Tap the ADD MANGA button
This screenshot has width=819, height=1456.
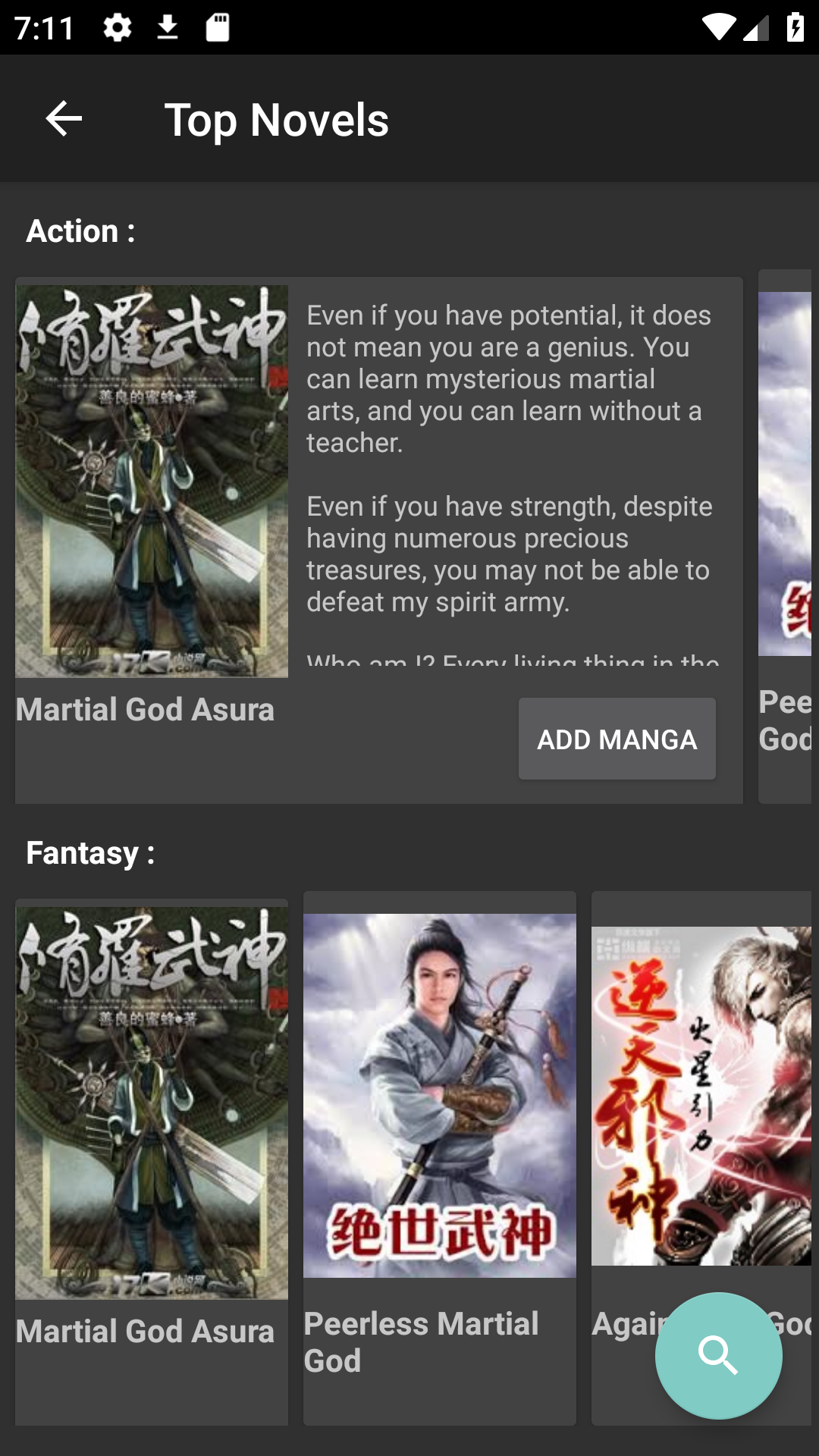pyautogui.click(x=617, y=739)
